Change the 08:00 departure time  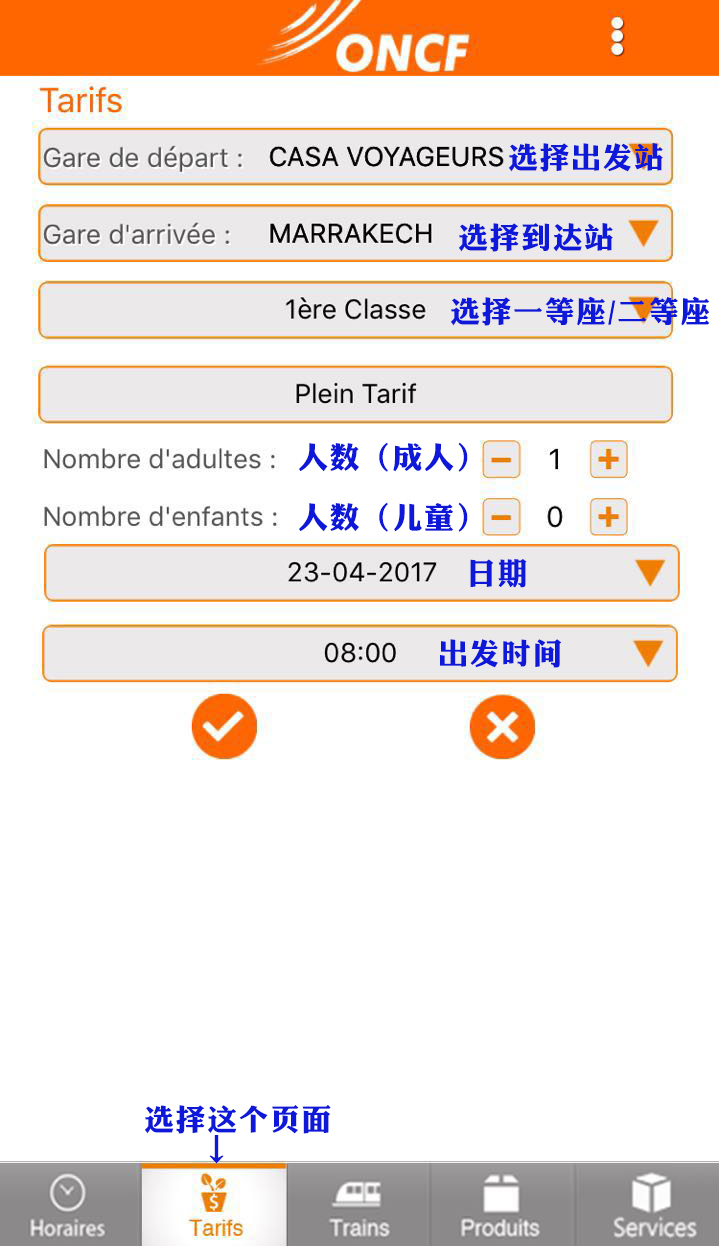coord(360,654)
